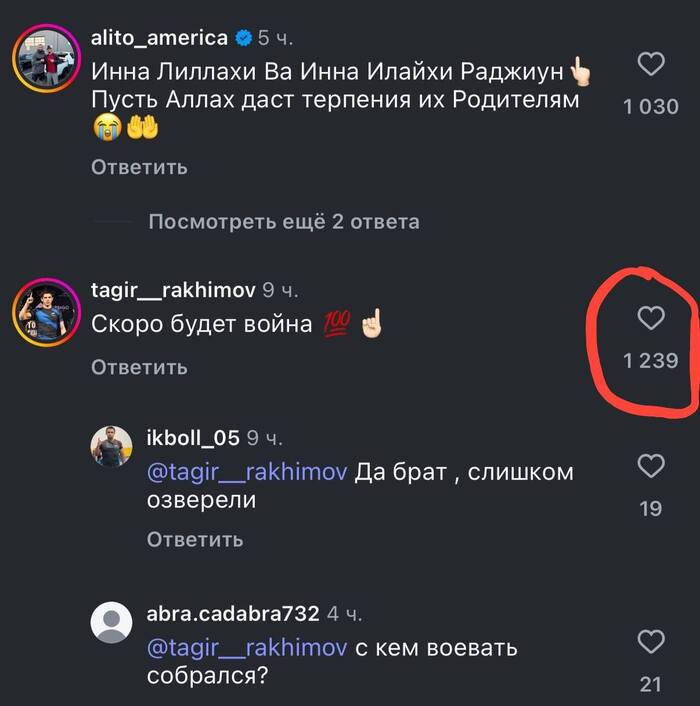
Task: Open tagir__rakhimov's avatar
Action: (x=45, y=313)
